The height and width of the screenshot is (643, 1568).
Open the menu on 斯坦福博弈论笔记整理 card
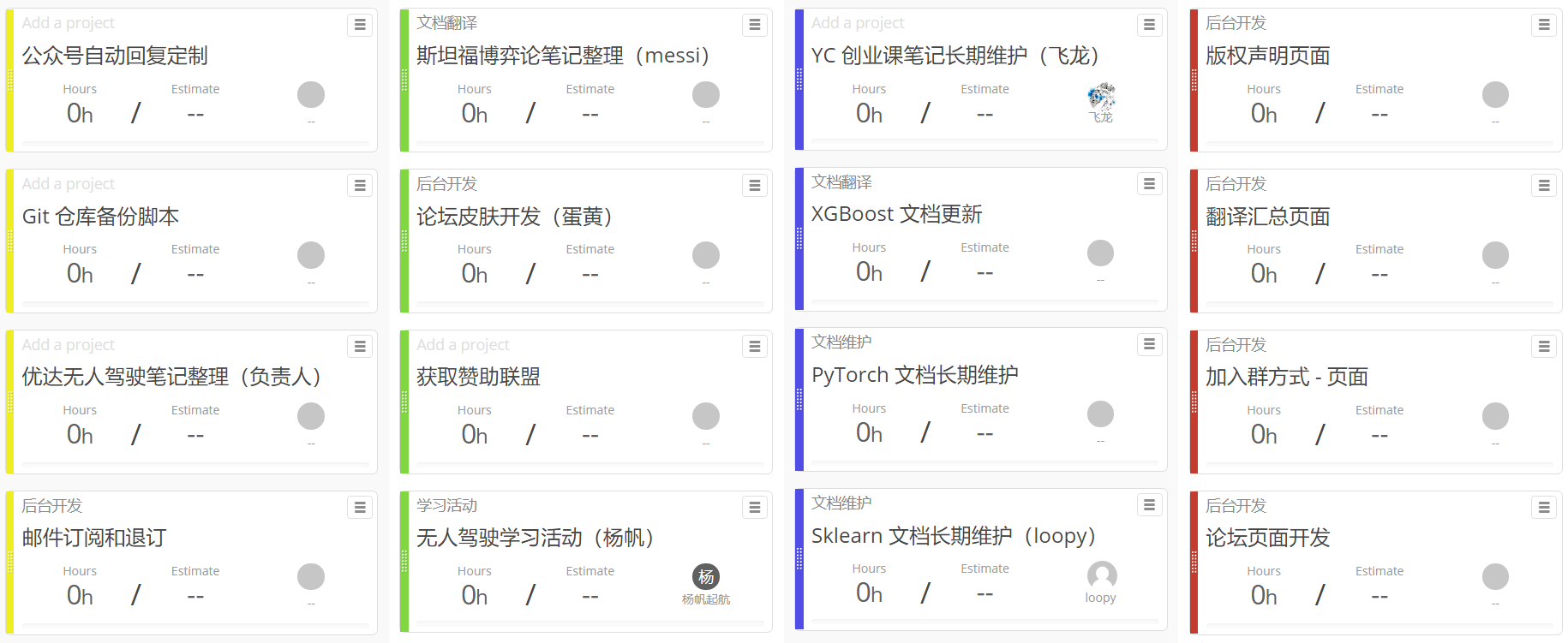point(755,25)
